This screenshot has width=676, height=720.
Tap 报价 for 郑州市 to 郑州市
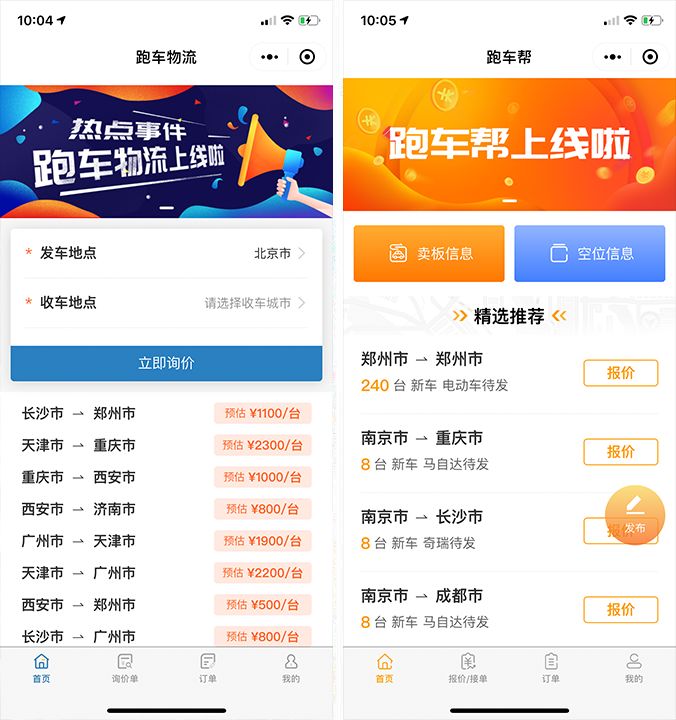click(x=620, y=373)
